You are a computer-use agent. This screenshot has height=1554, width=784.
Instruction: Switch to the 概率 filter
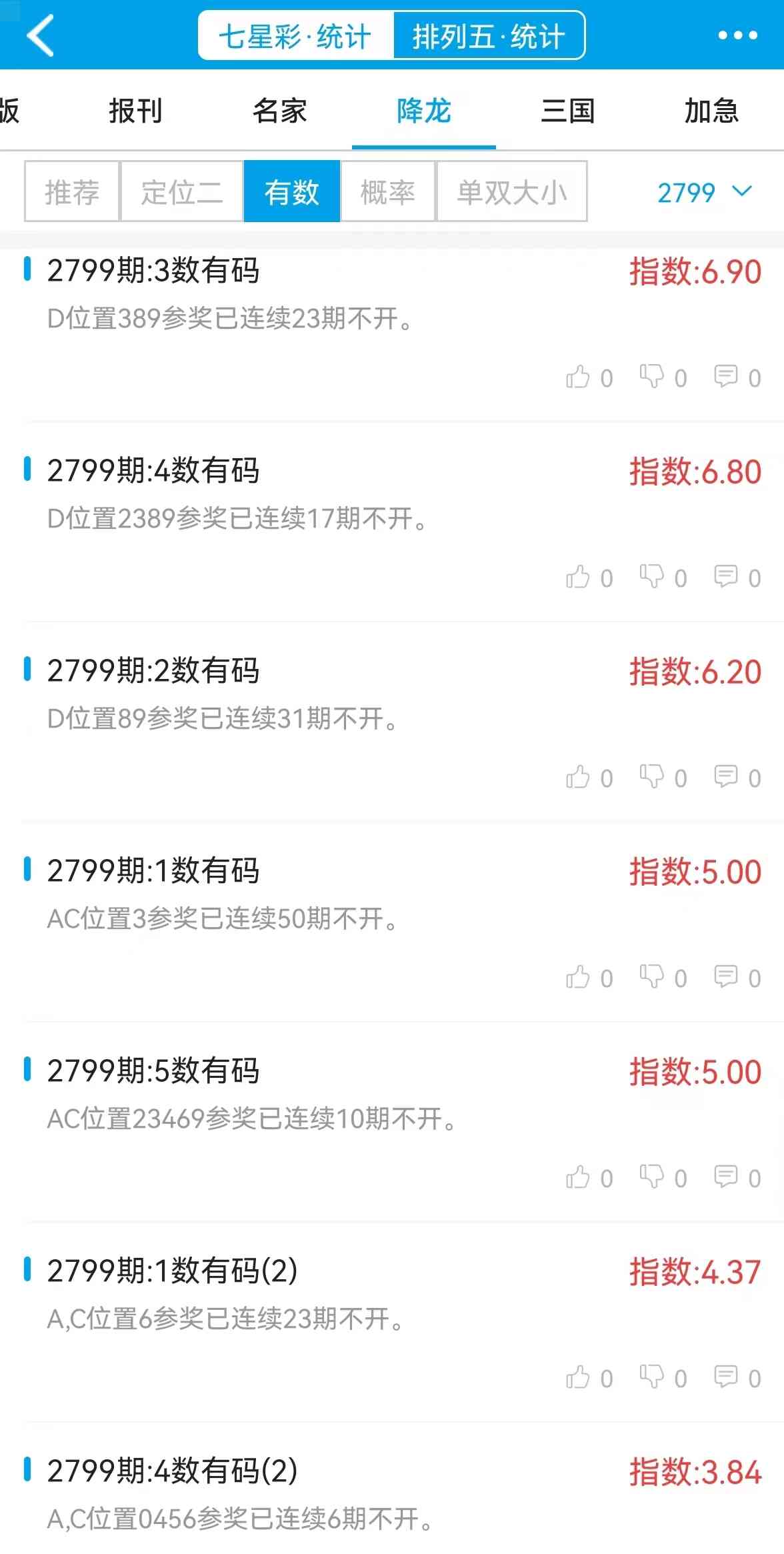(388, 192)
